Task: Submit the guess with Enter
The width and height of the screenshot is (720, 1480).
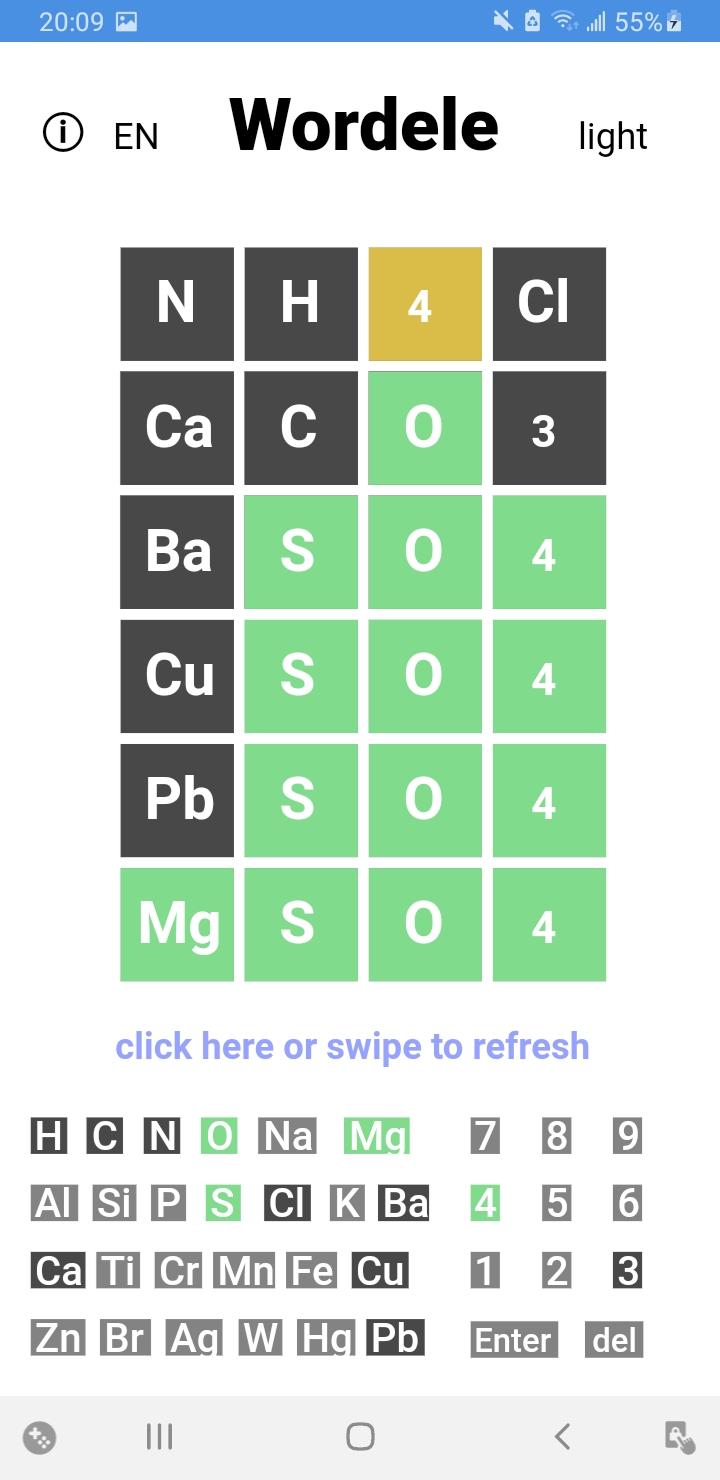Action: tap(514, 1339)
